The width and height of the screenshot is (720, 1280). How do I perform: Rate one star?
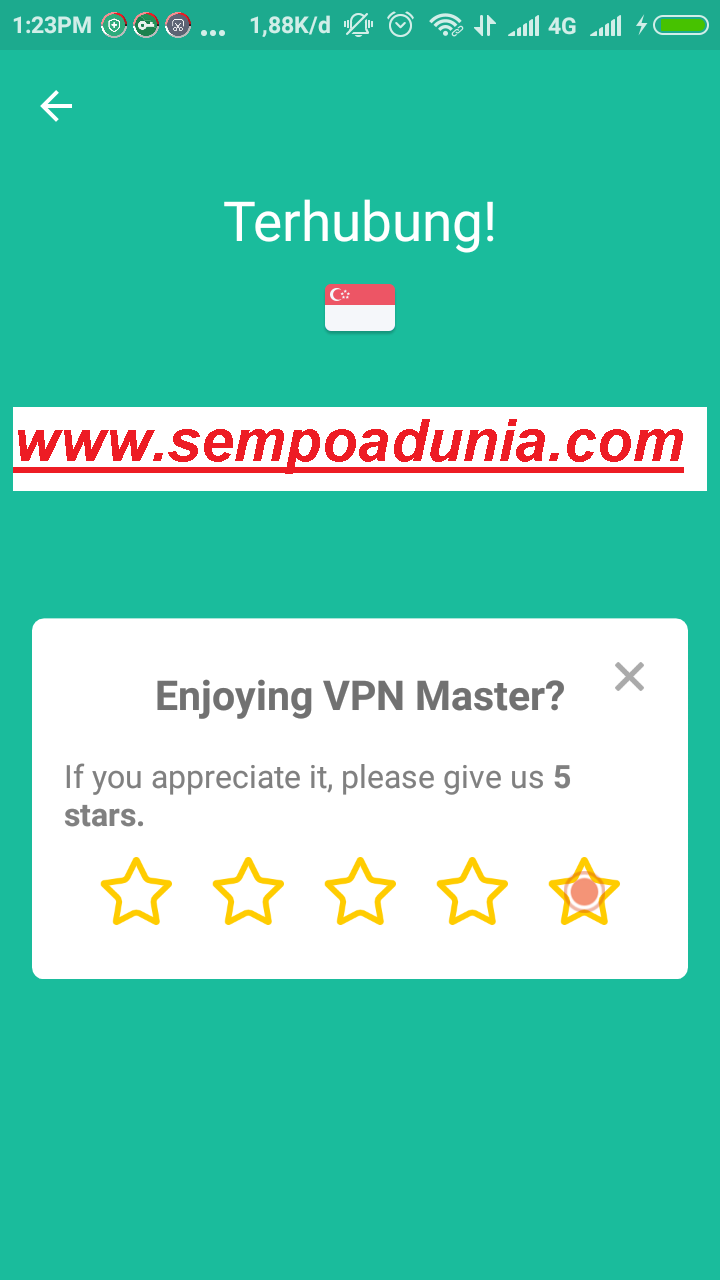pyautogui.click(x=136, y=892)
